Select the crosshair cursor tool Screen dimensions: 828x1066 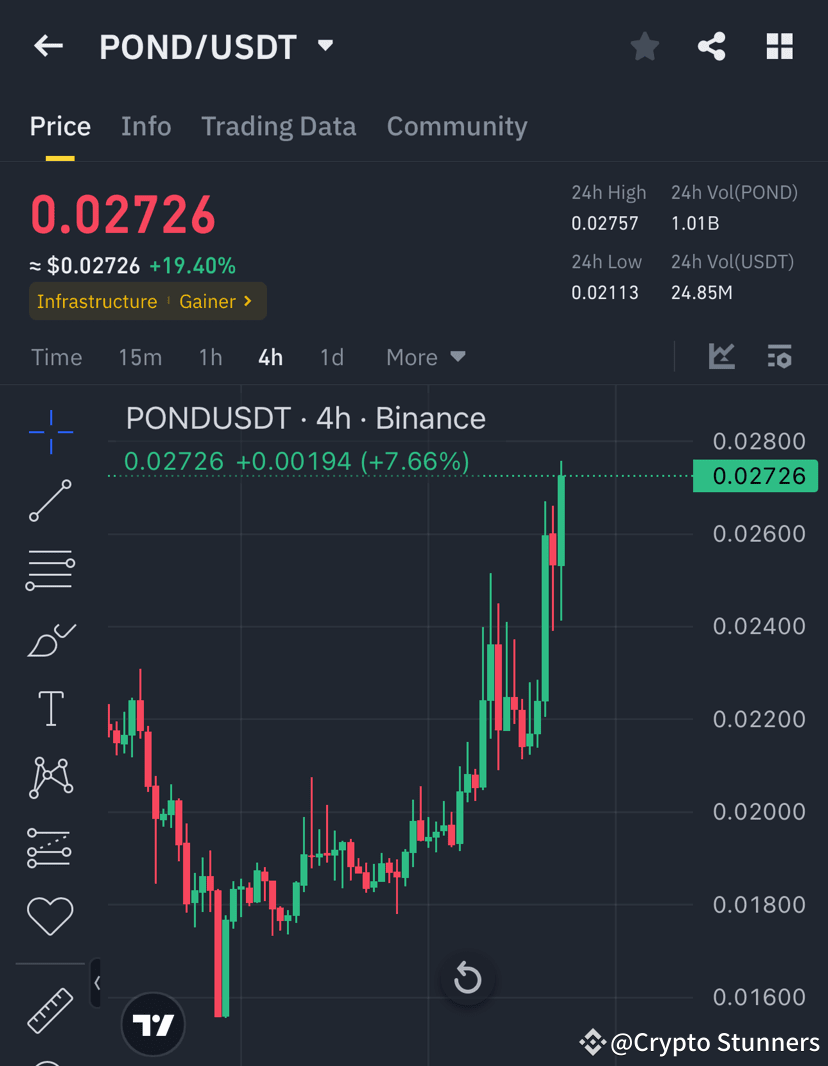50,432
